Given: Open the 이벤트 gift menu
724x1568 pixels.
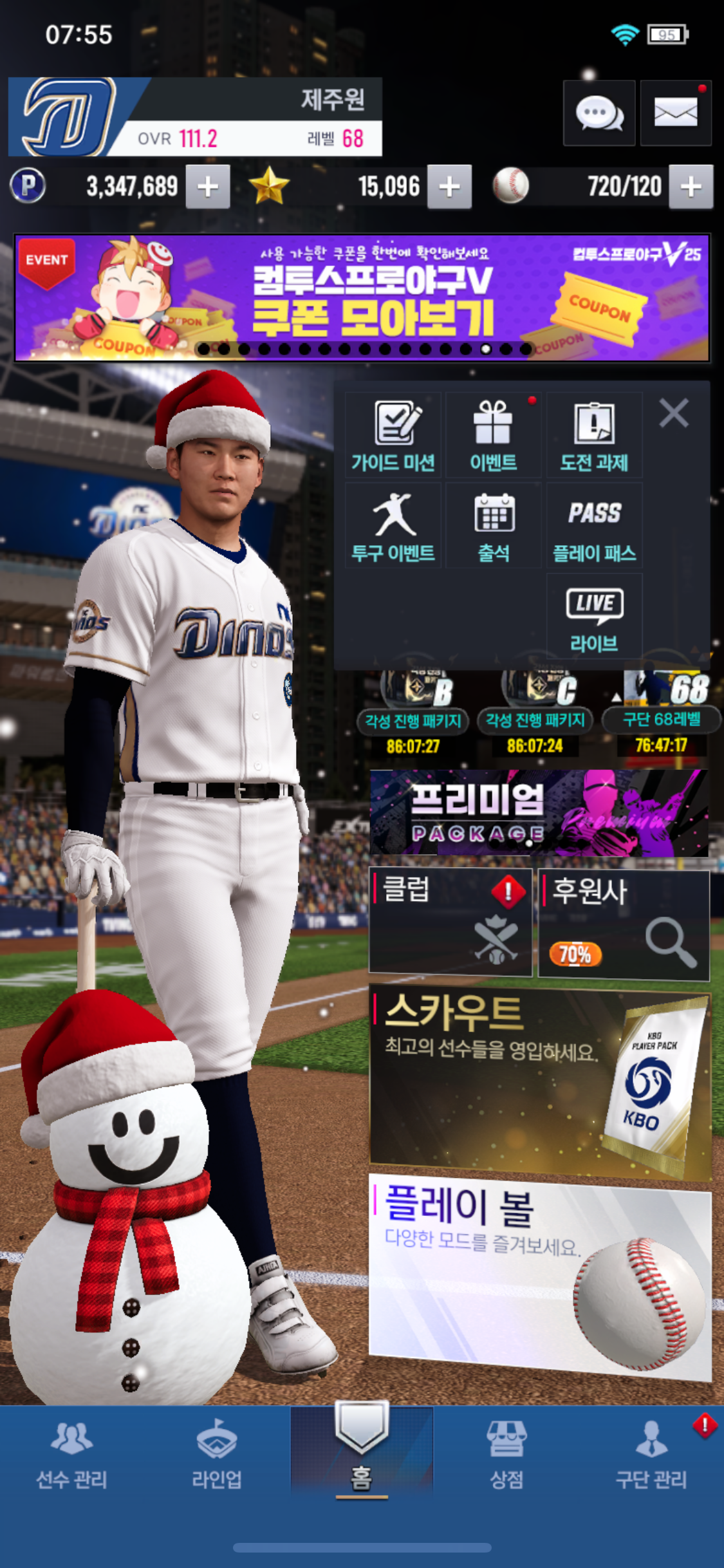Looking at the screenshot, I should tap(494, 435).
